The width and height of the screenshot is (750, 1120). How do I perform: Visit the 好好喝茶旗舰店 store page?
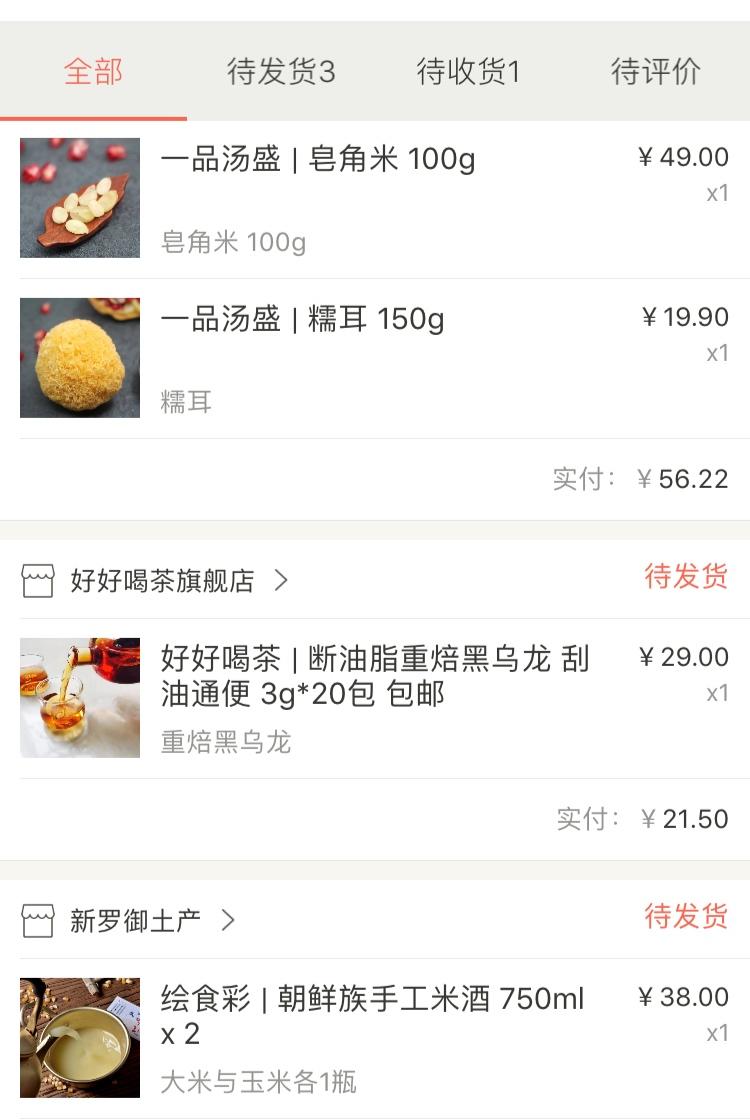(x=162, y=581)
